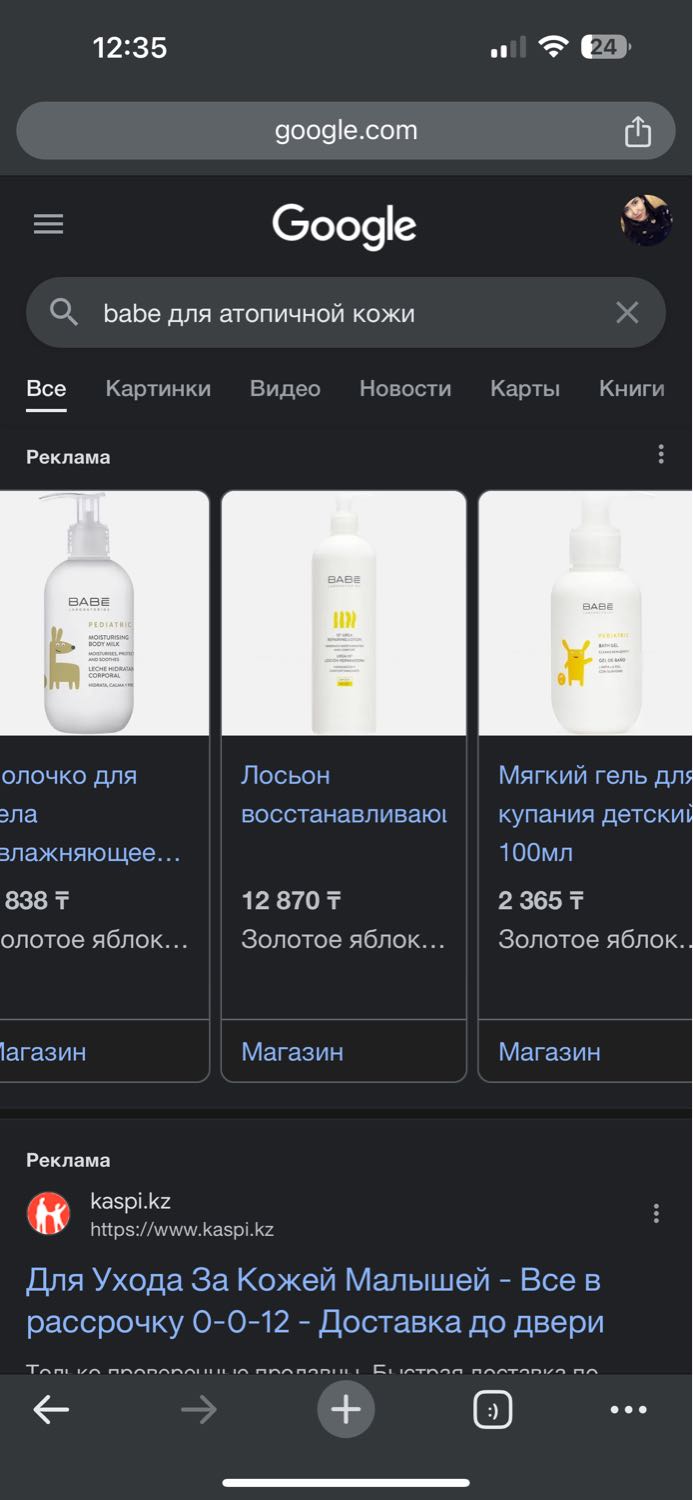Clear the search query with the X
Screen dimensions: 693x1500
pos(627,313)
